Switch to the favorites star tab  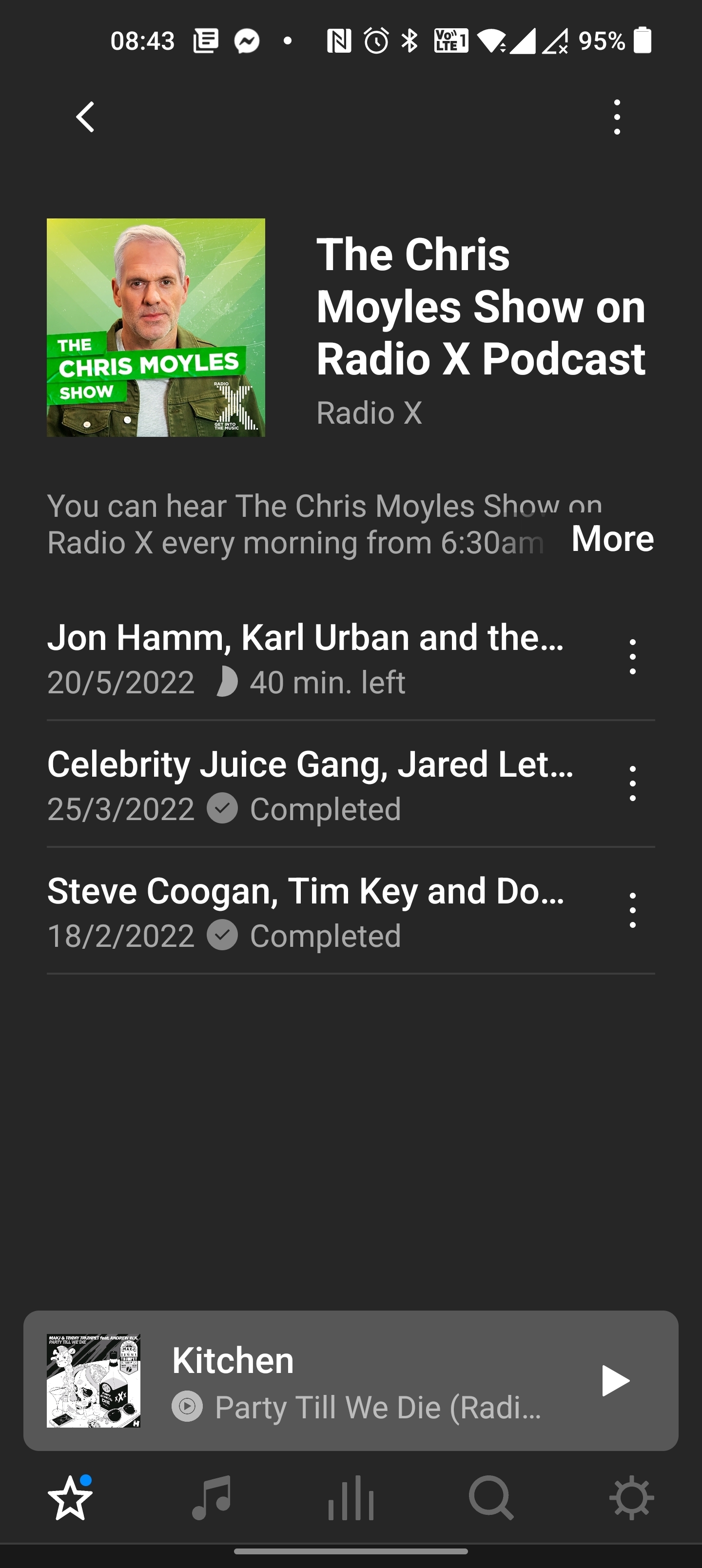(x=70, y=1497)
